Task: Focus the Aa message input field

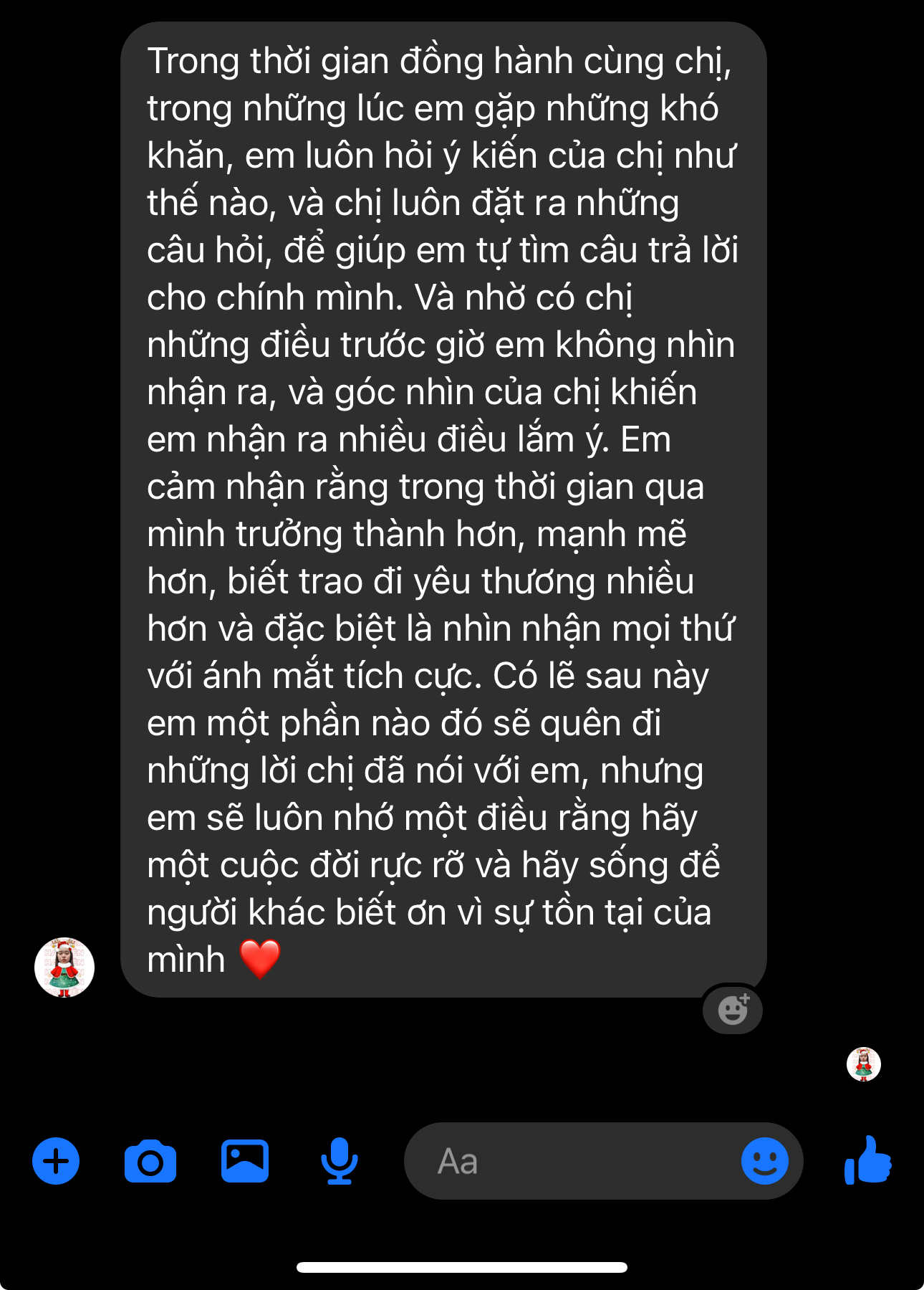Action: pyautogui.click(x=573, y=1161)
